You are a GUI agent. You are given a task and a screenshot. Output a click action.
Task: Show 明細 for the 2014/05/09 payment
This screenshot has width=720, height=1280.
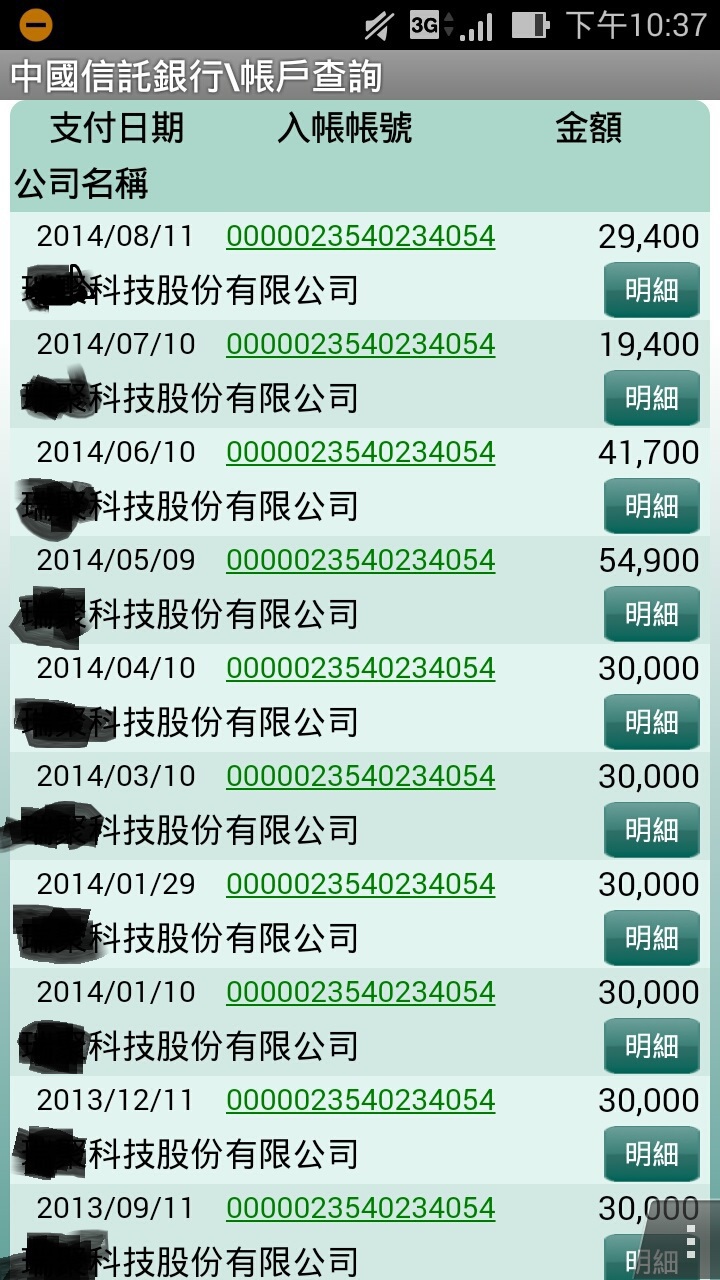point(652,614)
